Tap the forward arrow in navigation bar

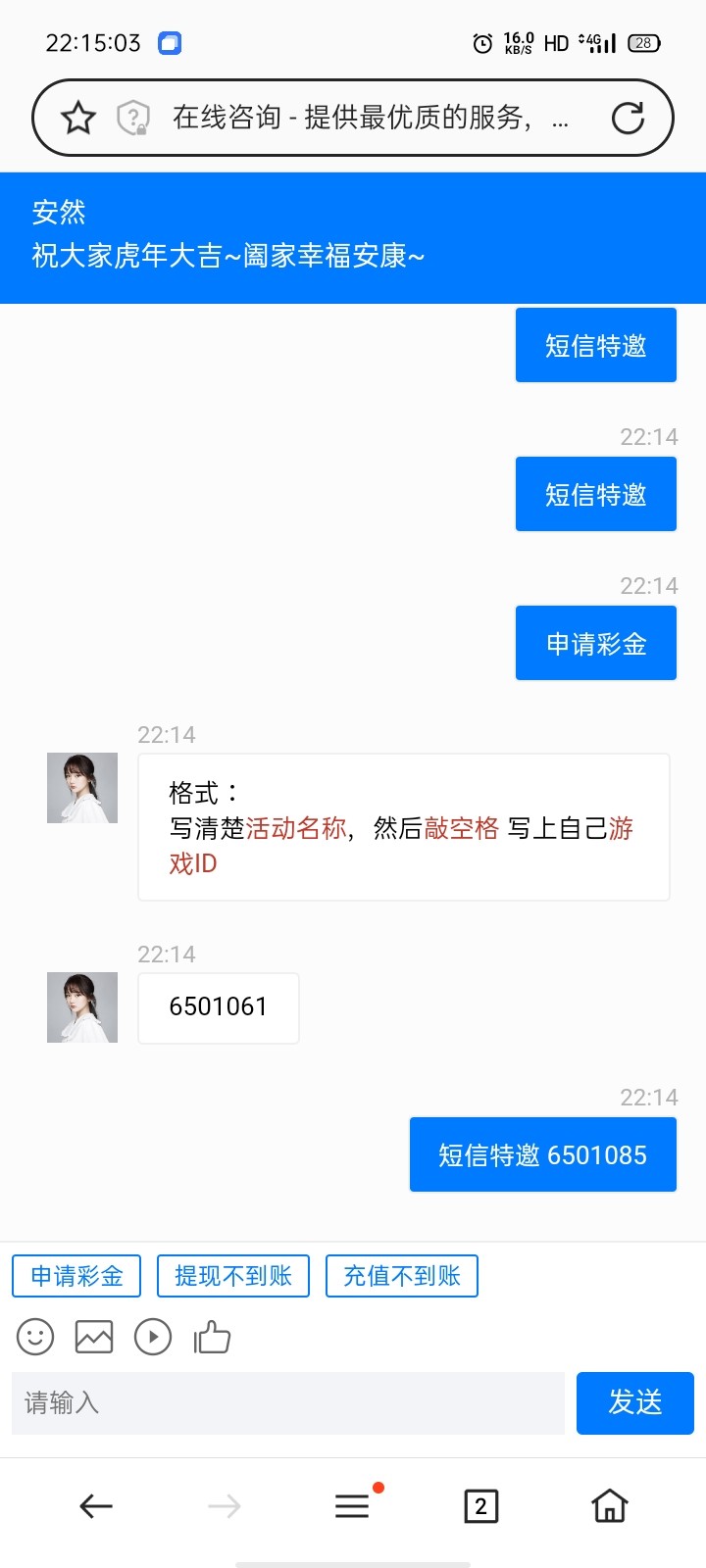pyautogui.click(x=223, y=1505)
